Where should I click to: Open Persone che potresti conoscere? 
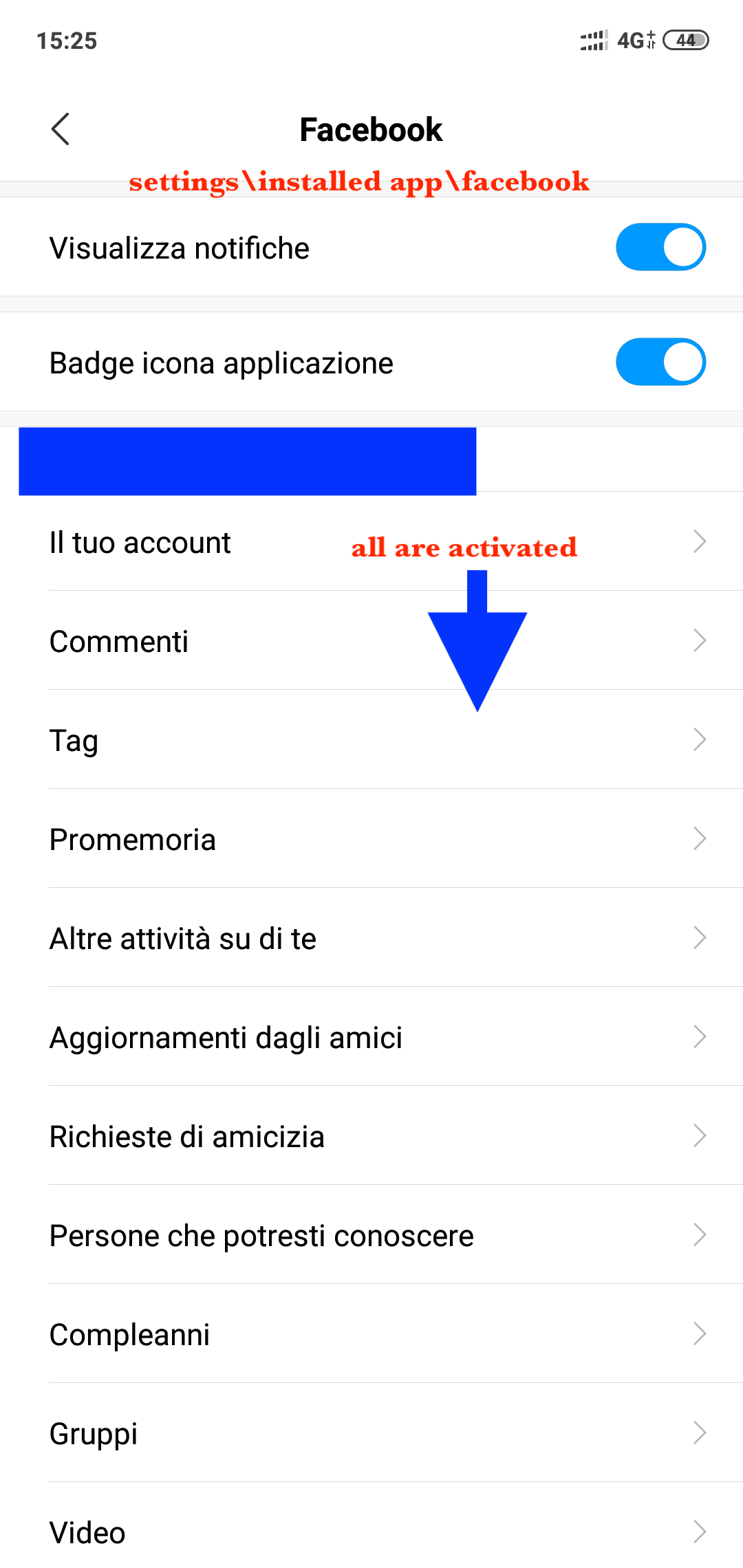(371, 1234)
